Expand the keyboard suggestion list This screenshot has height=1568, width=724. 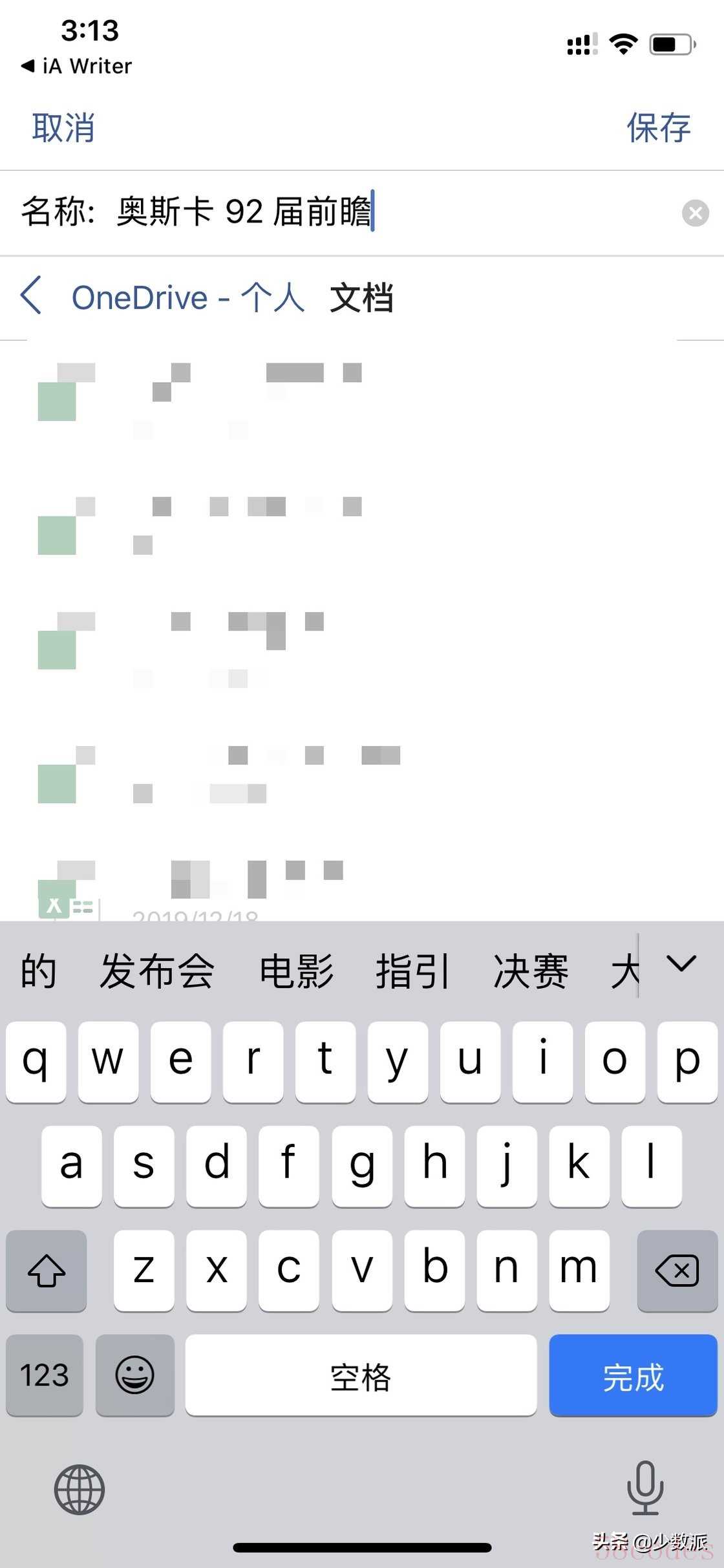[x=681, y=964]
